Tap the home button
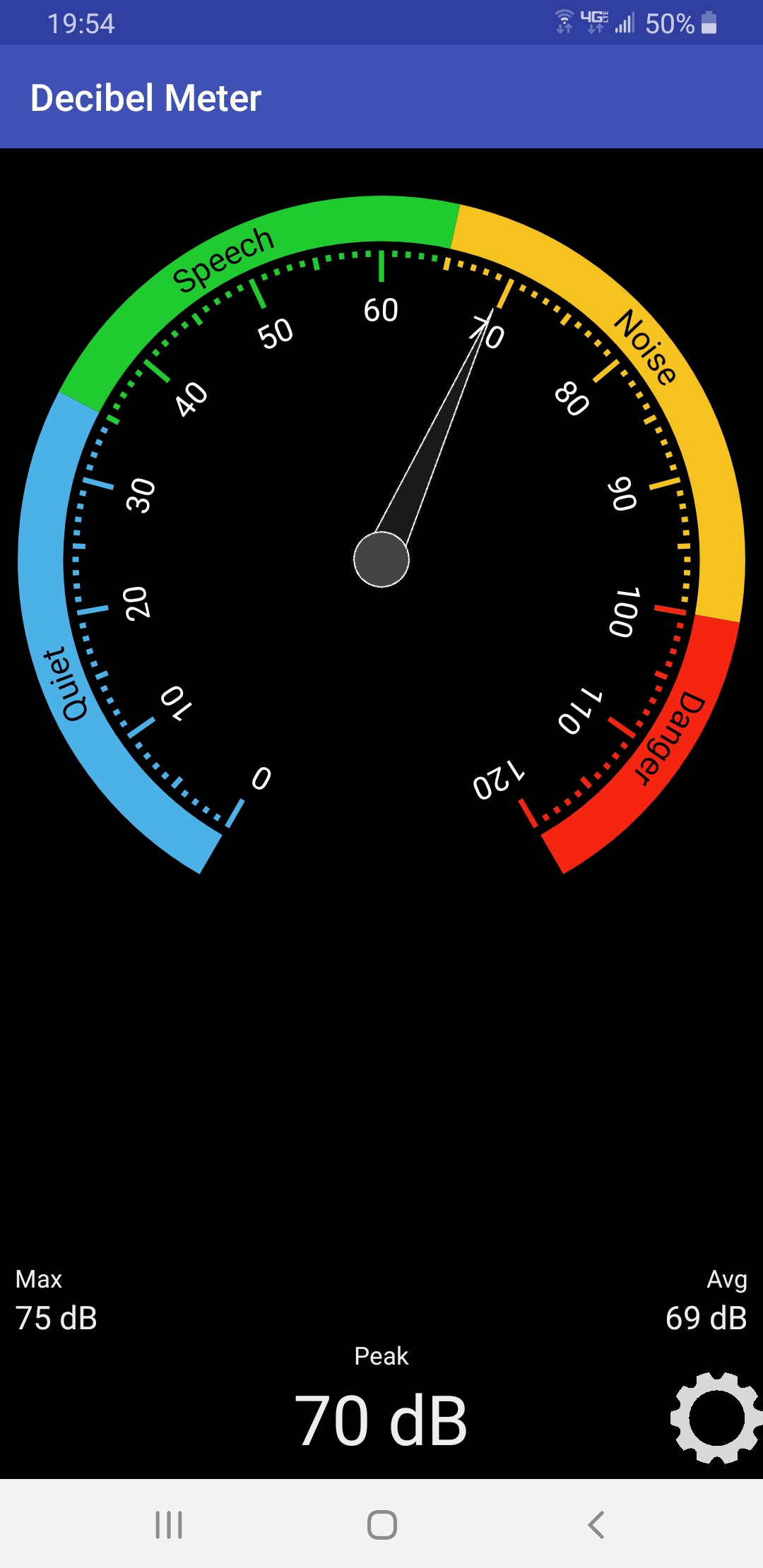Screen dimensions: 763x1568 (381, 1525)
